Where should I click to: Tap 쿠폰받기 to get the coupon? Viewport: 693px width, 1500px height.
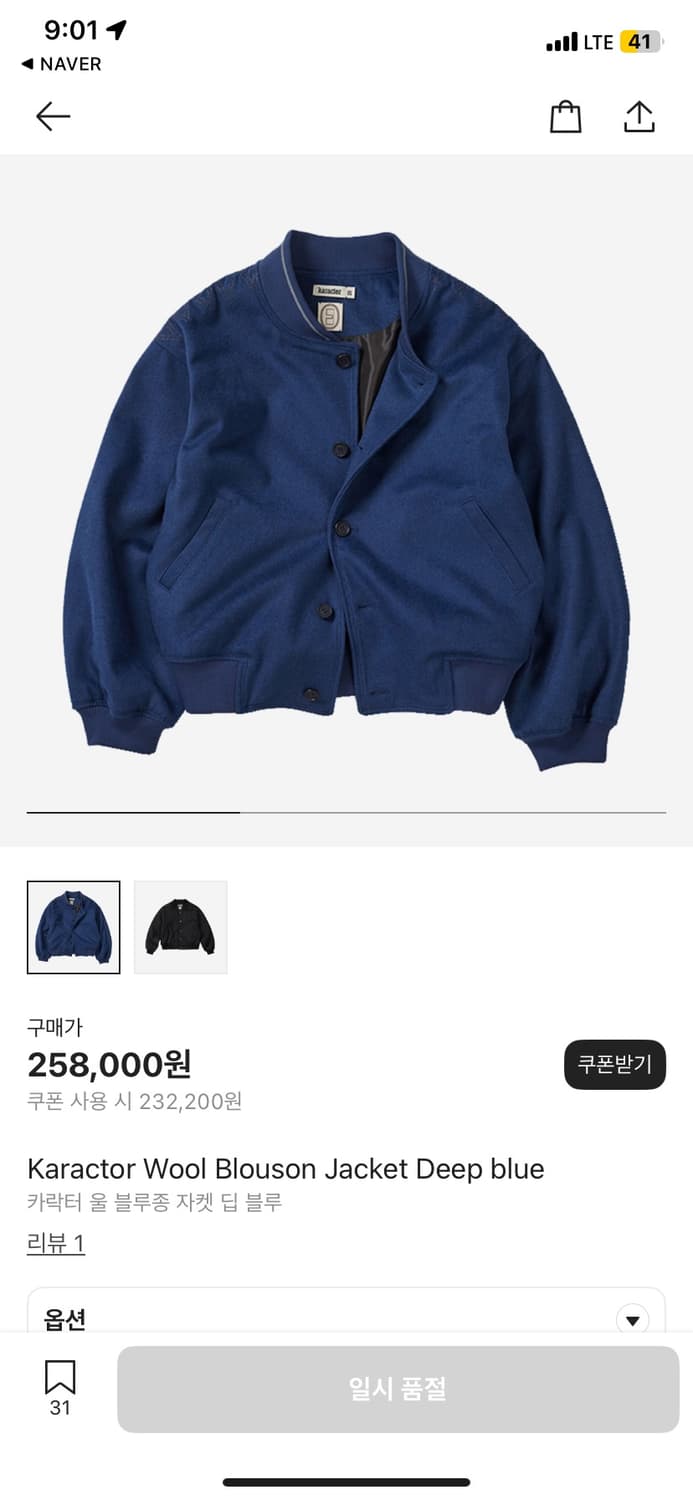(x=614, y=1064)
